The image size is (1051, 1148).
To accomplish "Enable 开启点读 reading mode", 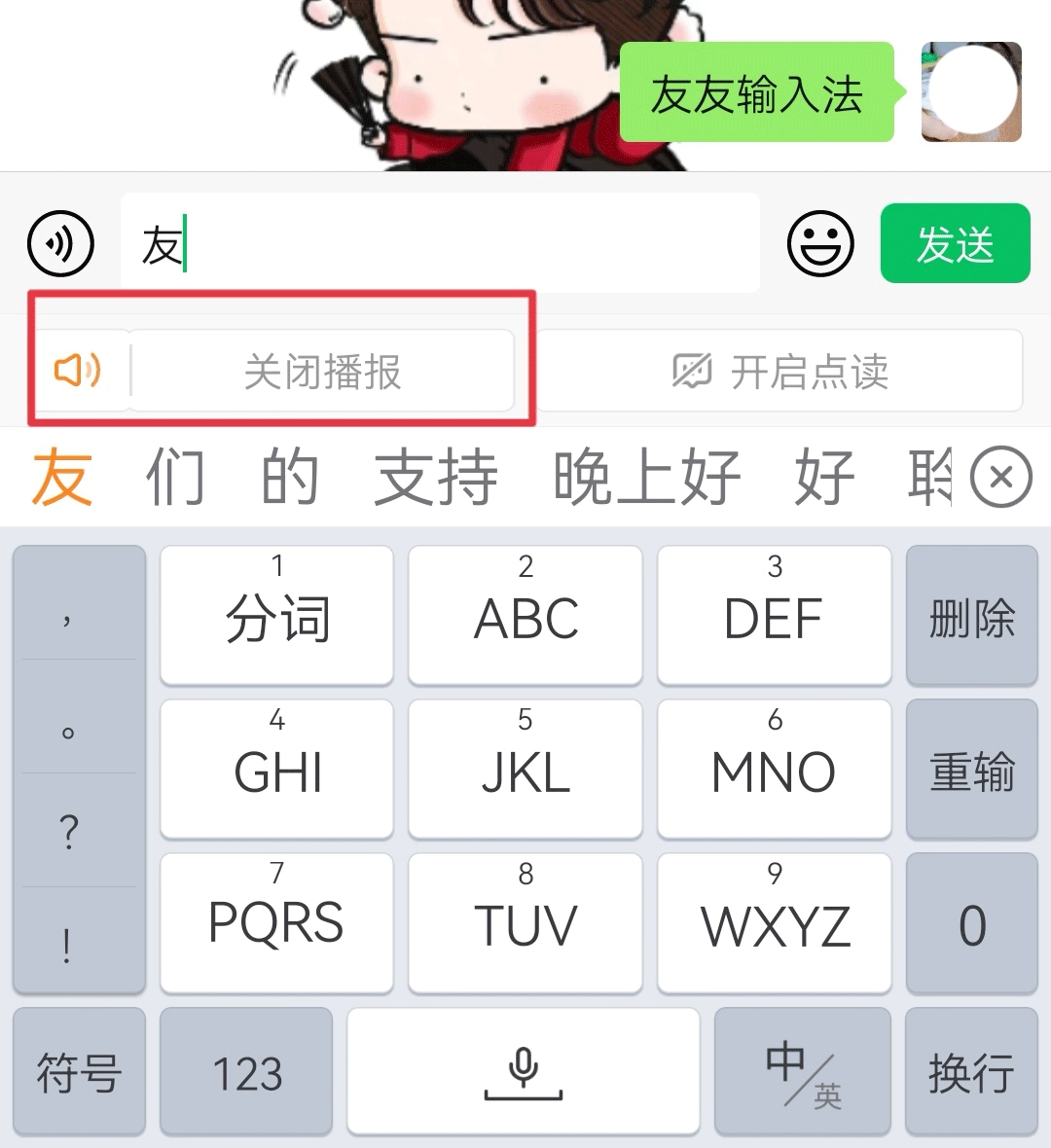I will pyautogui.click(x=779, y=372).
